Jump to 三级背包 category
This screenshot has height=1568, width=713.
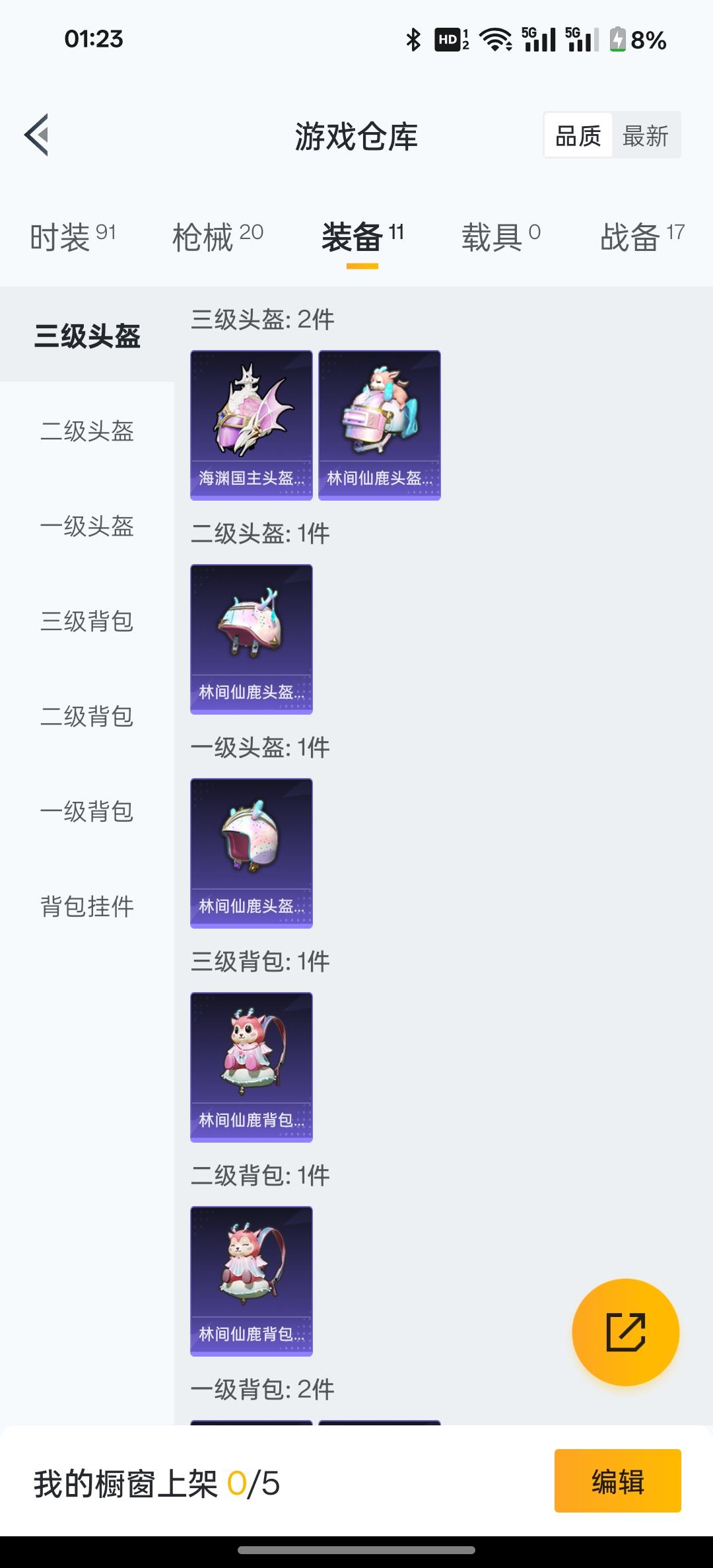click(87, 622)
